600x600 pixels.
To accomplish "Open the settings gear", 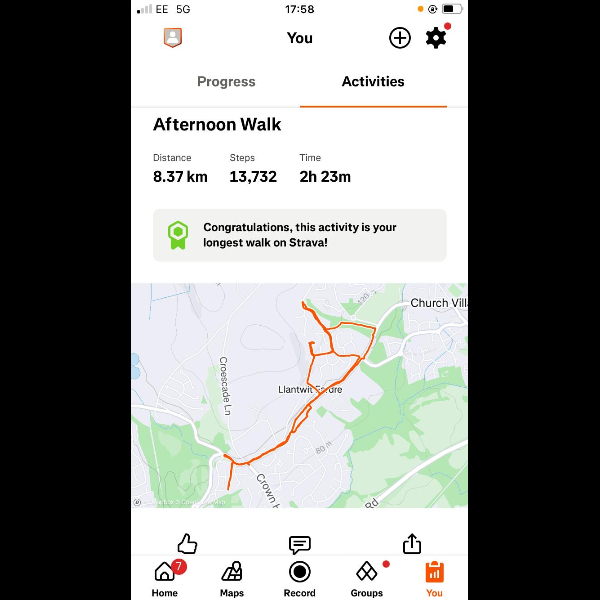I will tap(436, 38).
